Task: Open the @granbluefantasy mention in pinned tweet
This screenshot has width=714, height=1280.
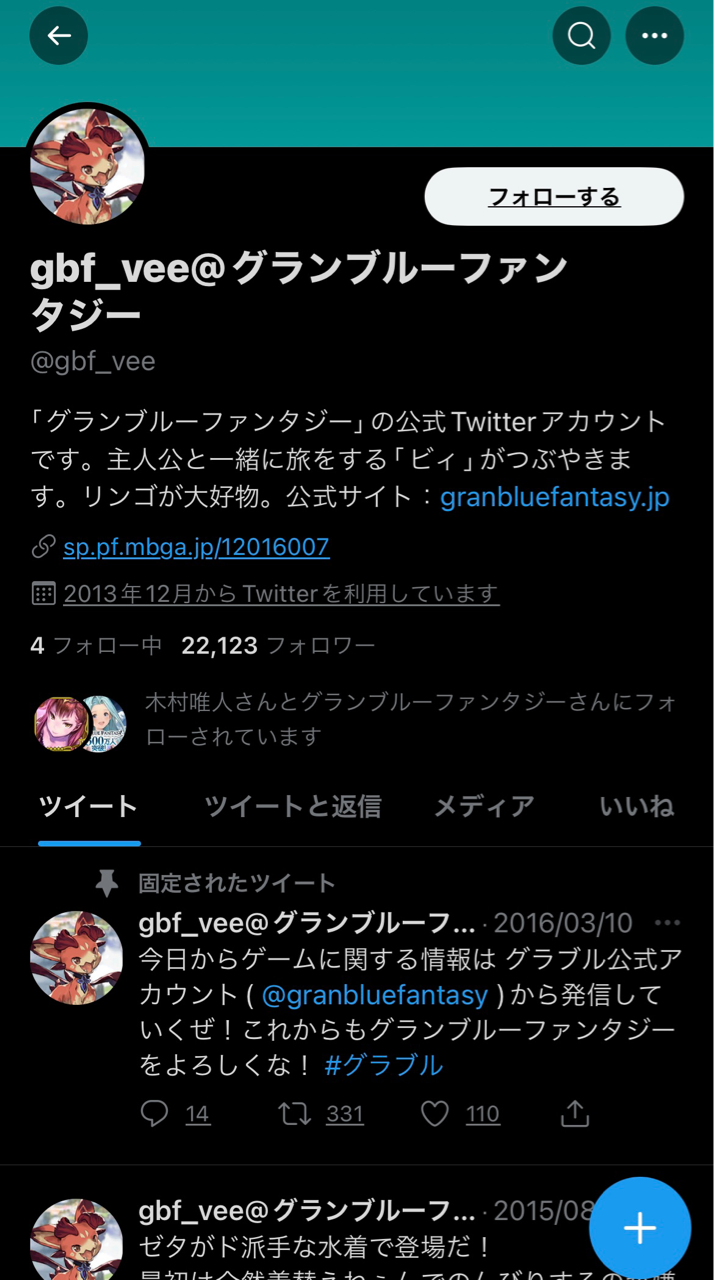Action: point(374,995)
